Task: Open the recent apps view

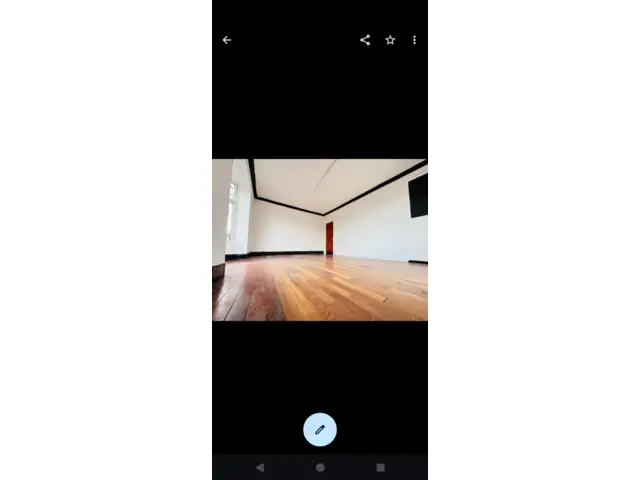Action: pyautogui.click(x=380, y=467)
